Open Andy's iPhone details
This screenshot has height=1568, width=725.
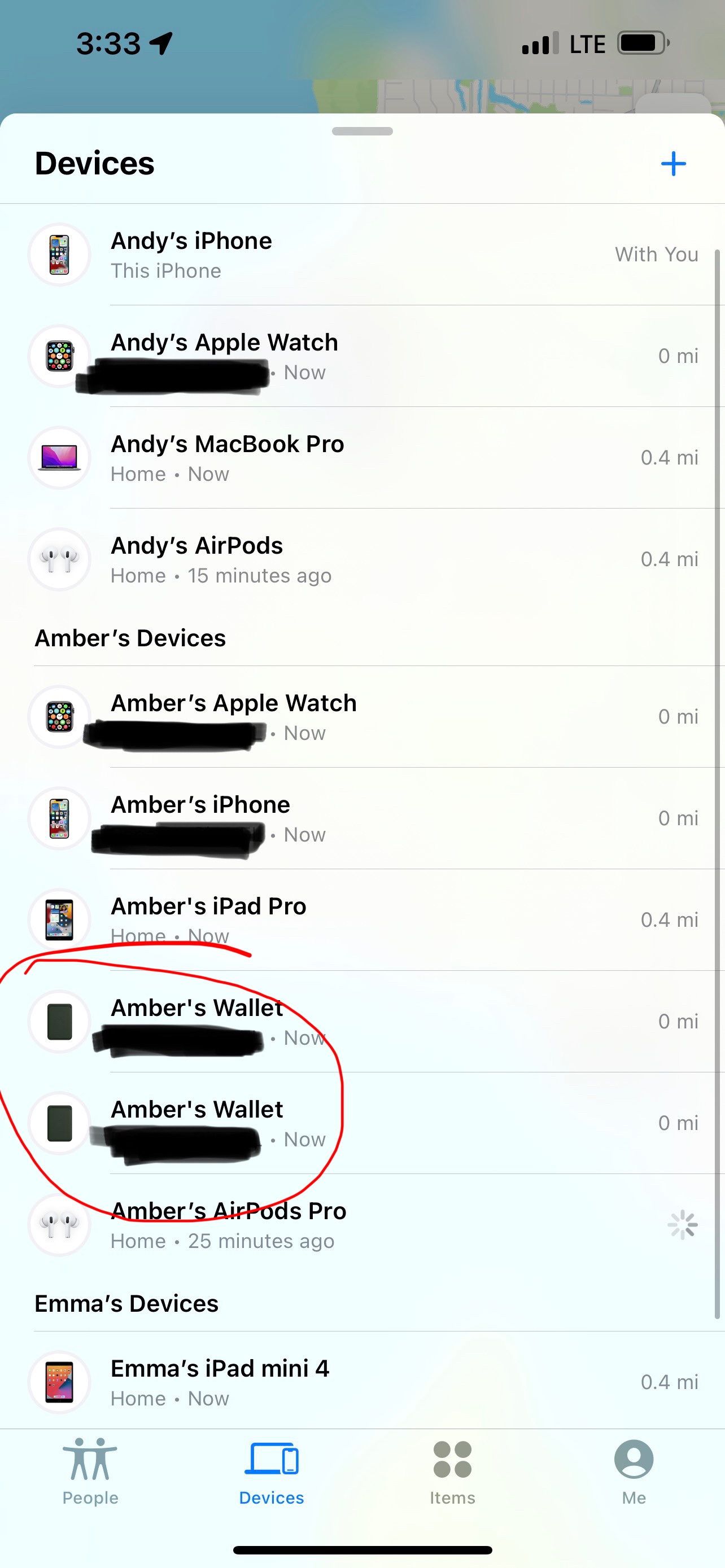click(362, 255)
